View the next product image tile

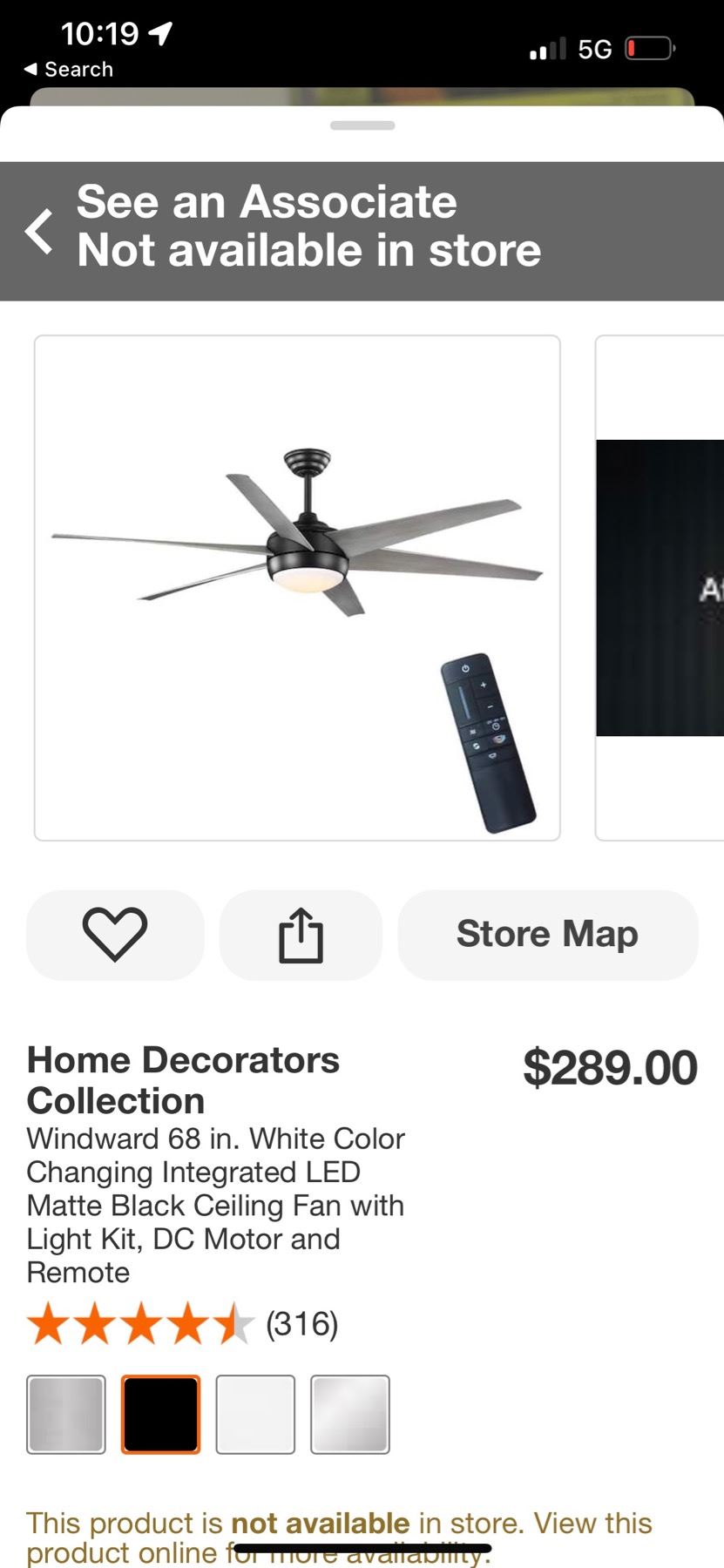[x=660, y=588]
